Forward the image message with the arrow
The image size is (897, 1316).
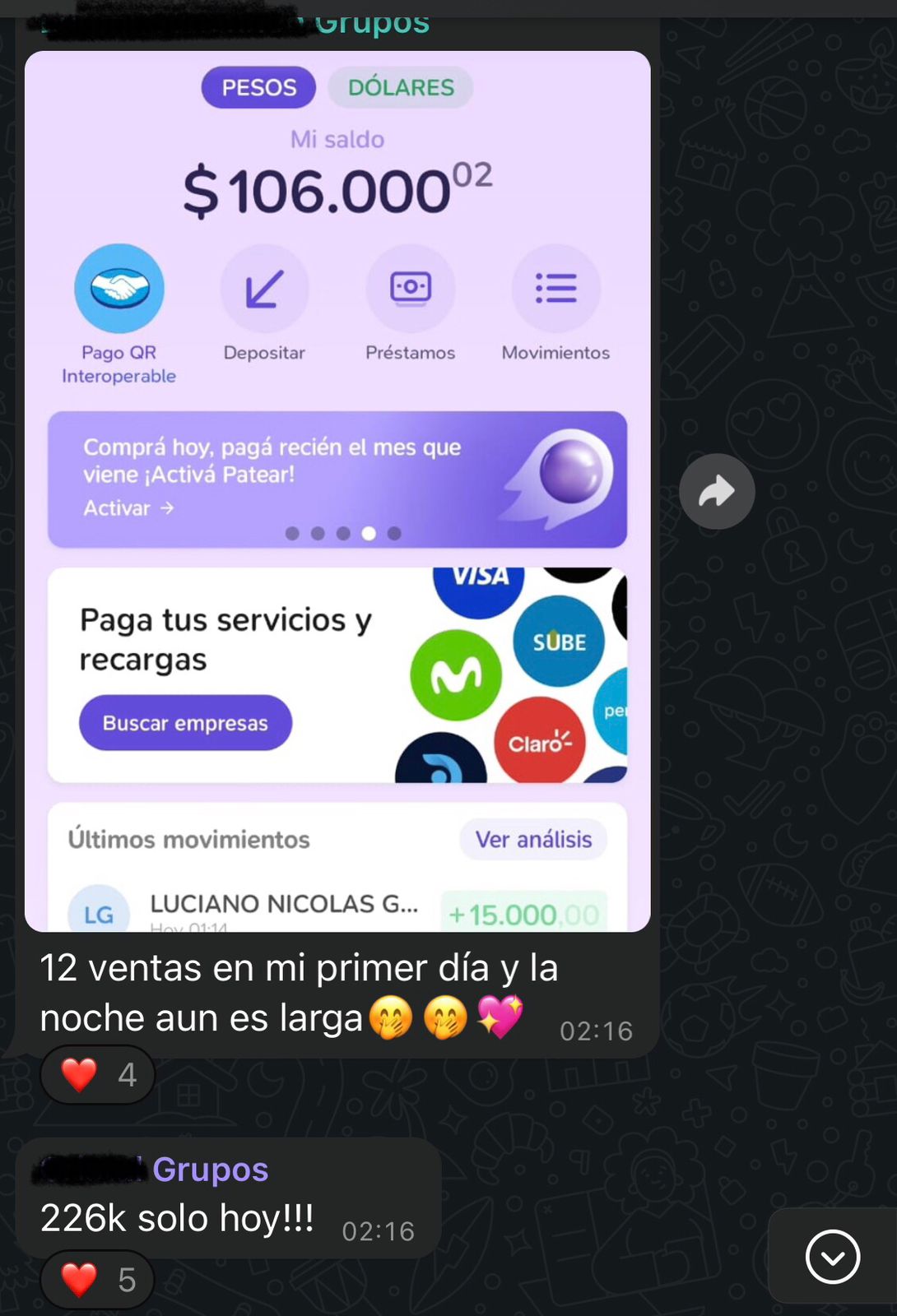(717, 492)
